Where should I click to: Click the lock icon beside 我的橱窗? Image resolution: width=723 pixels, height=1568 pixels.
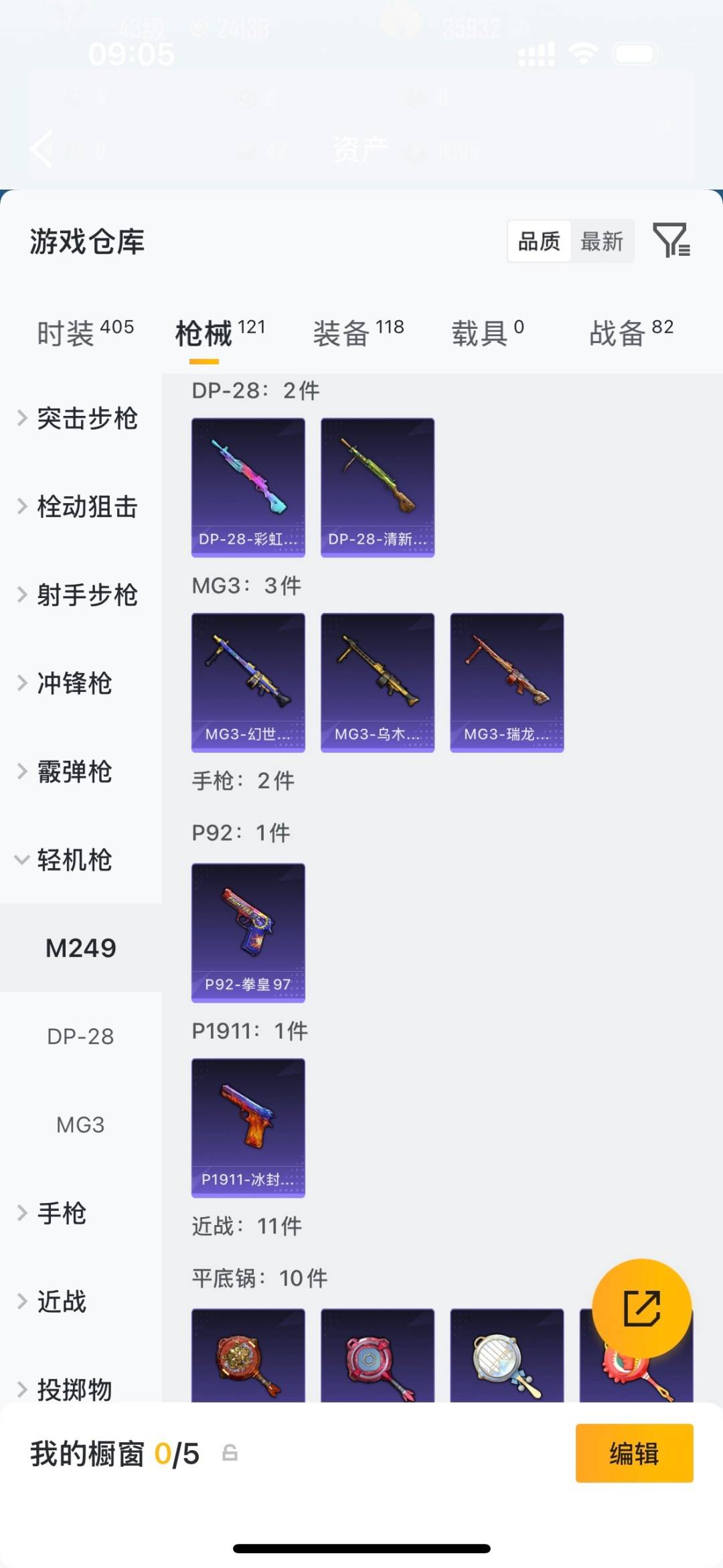[x=230, y=1453]
